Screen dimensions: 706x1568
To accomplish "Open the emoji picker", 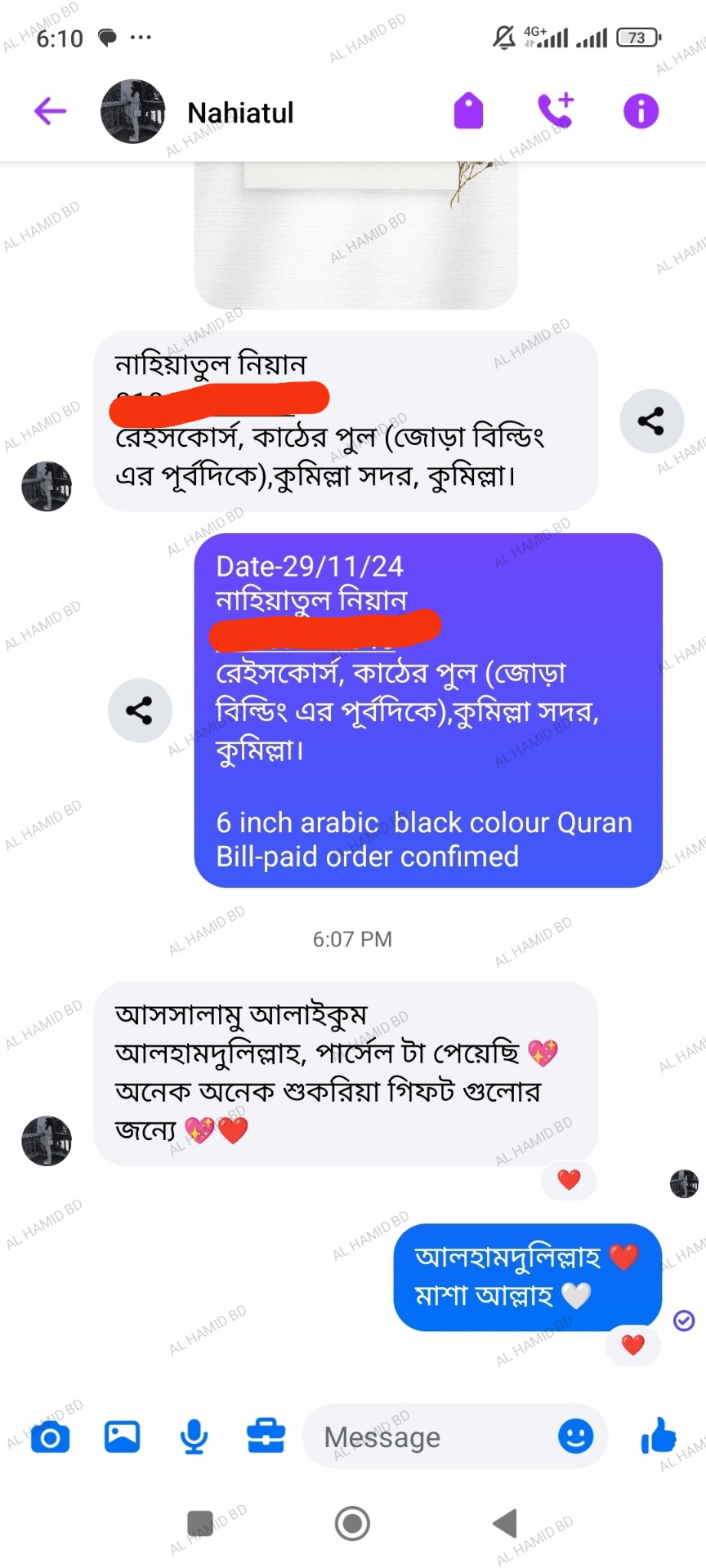I will (x=575, y=1436).
